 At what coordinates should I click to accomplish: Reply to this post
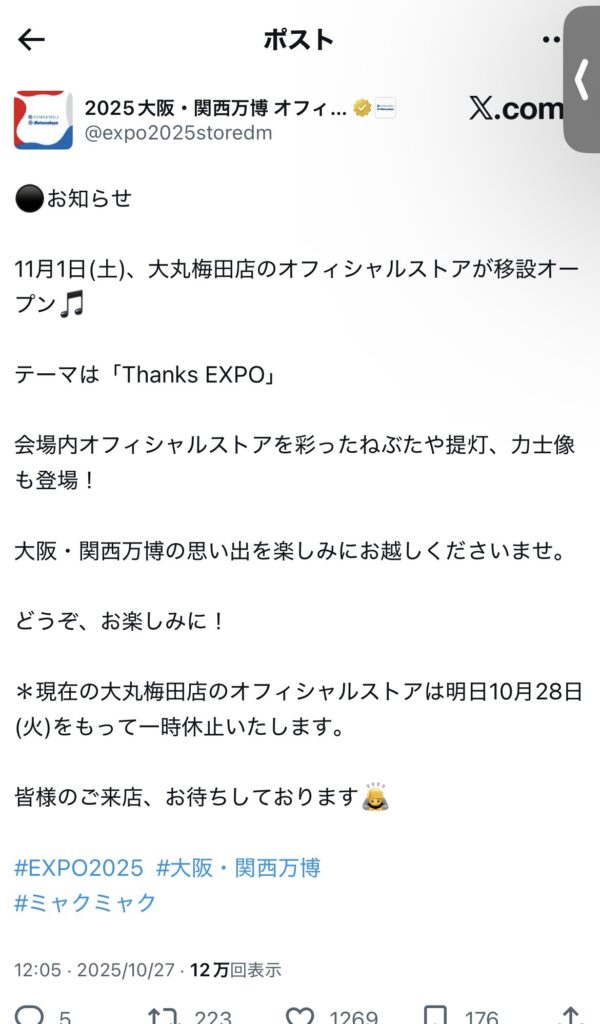(30, 1015)
